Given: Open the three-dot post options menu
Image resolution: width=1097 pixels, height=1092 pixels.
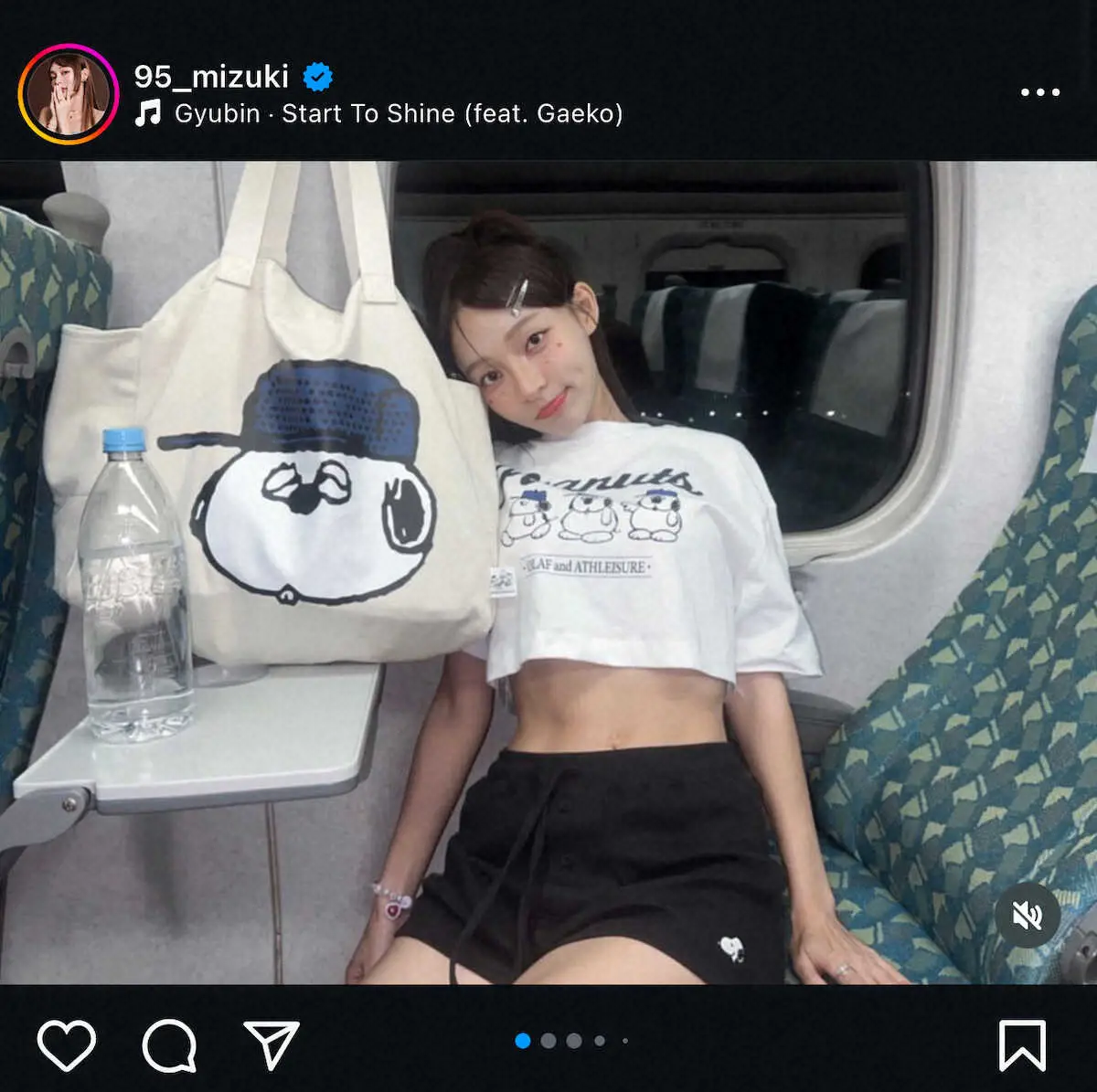Looking at the screenshot, I should [x=1039, y=92].
